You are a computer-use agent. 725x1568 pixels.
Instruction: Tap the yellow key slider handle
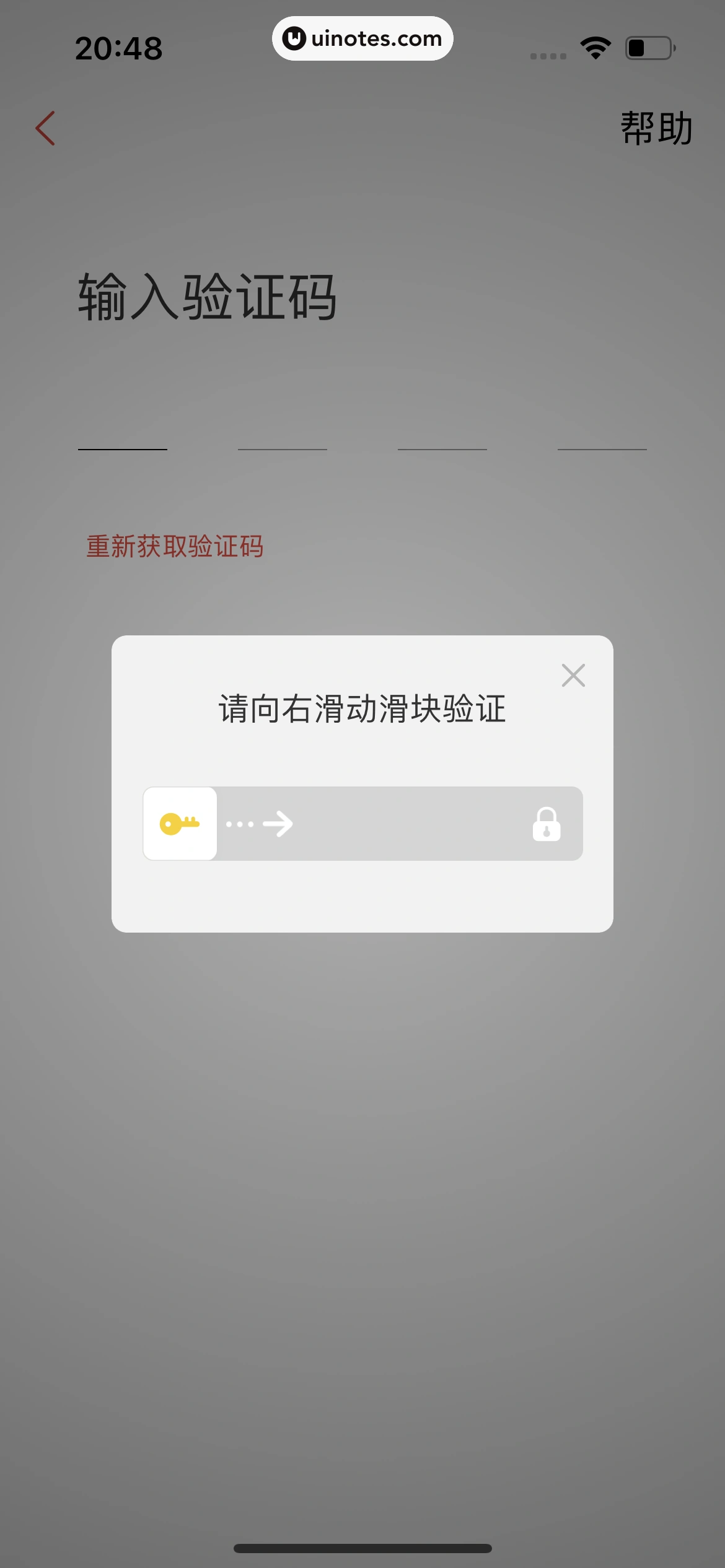(180, 824)
